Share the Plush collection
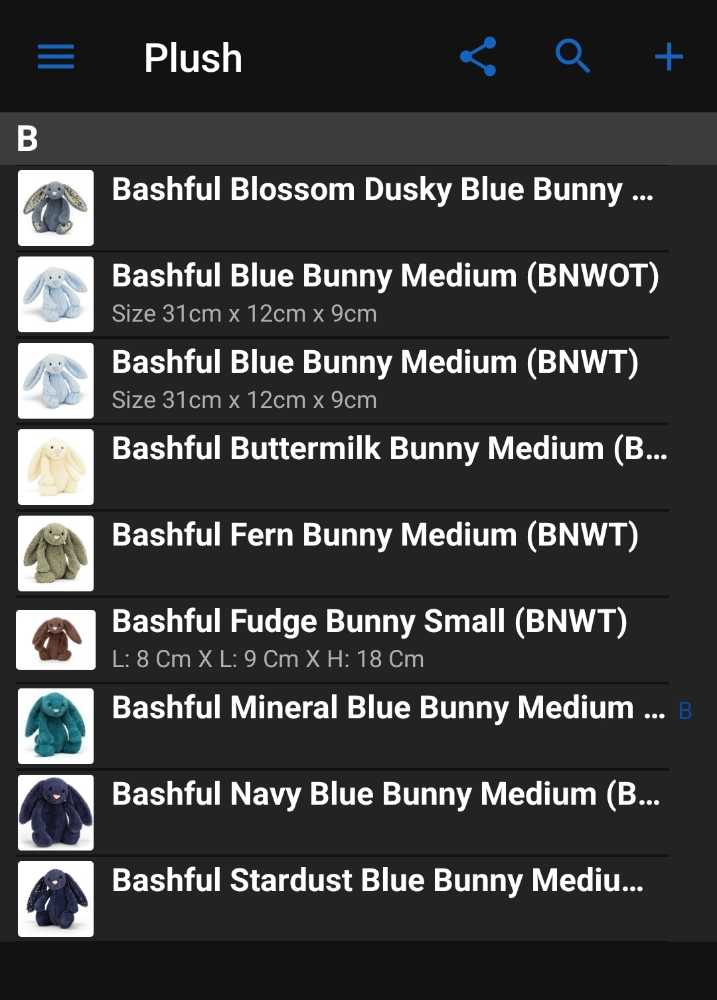717x1000 pixels. point(478,57)
